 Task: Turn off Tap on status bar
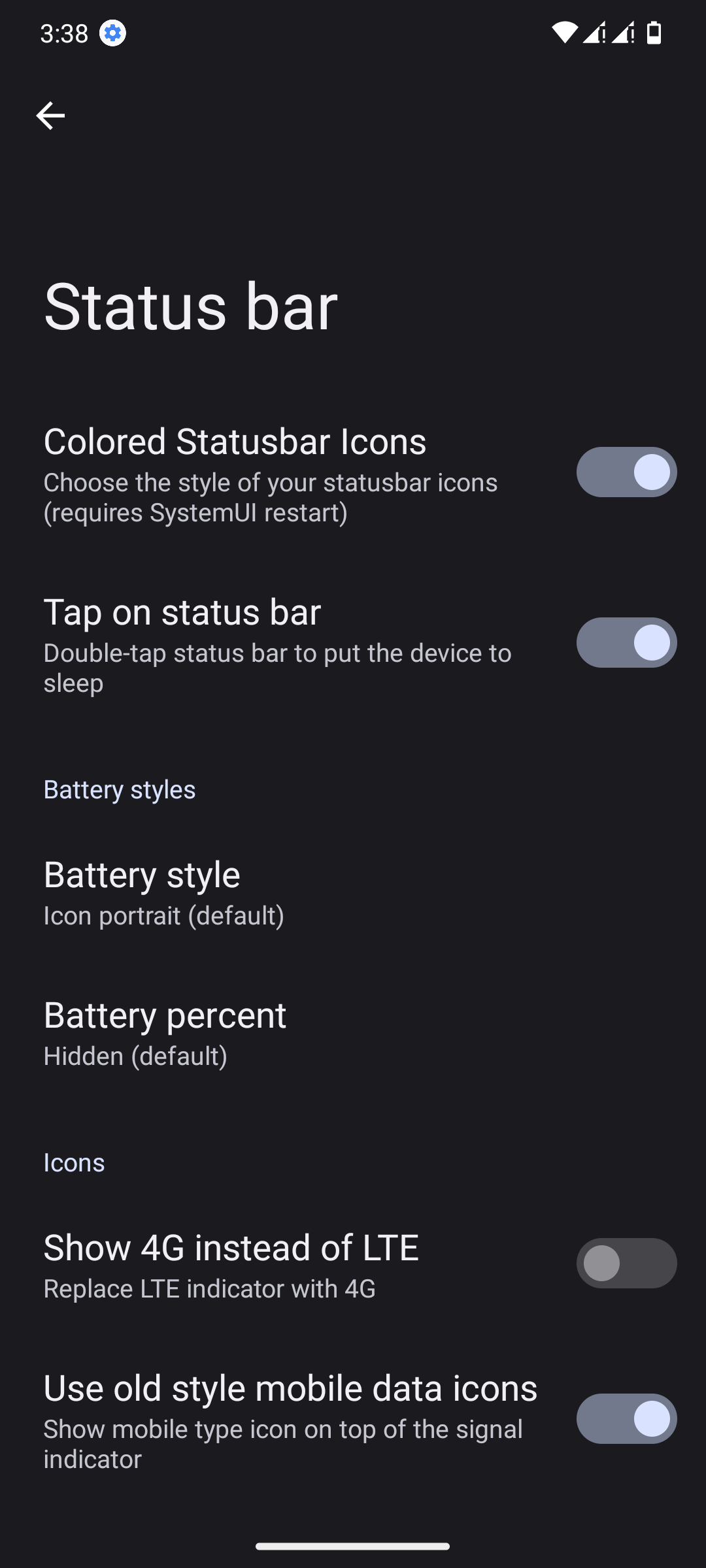(x=626, y=642)
